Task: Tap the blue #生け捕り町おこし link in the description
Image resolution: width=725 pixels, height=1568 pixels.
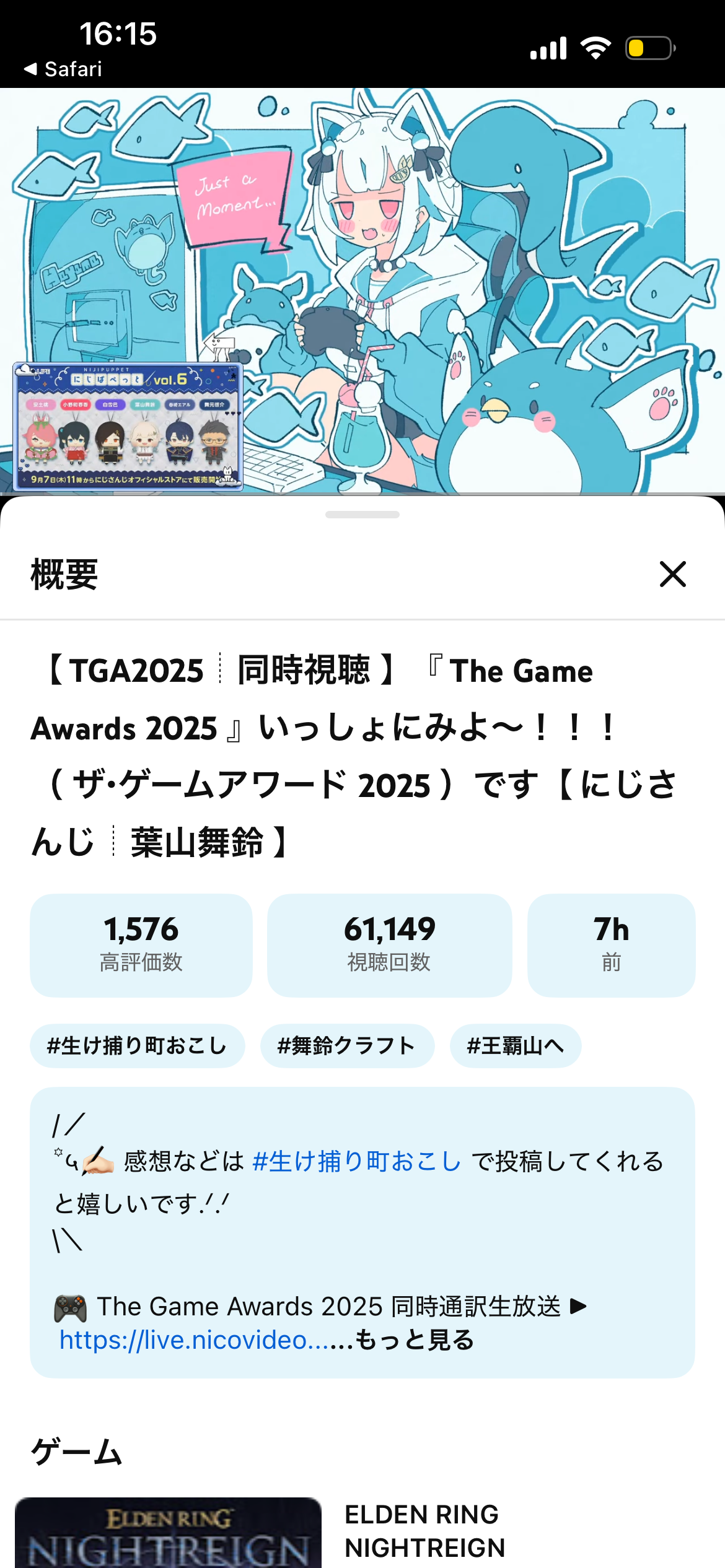Action: [x=356, y=1161]
